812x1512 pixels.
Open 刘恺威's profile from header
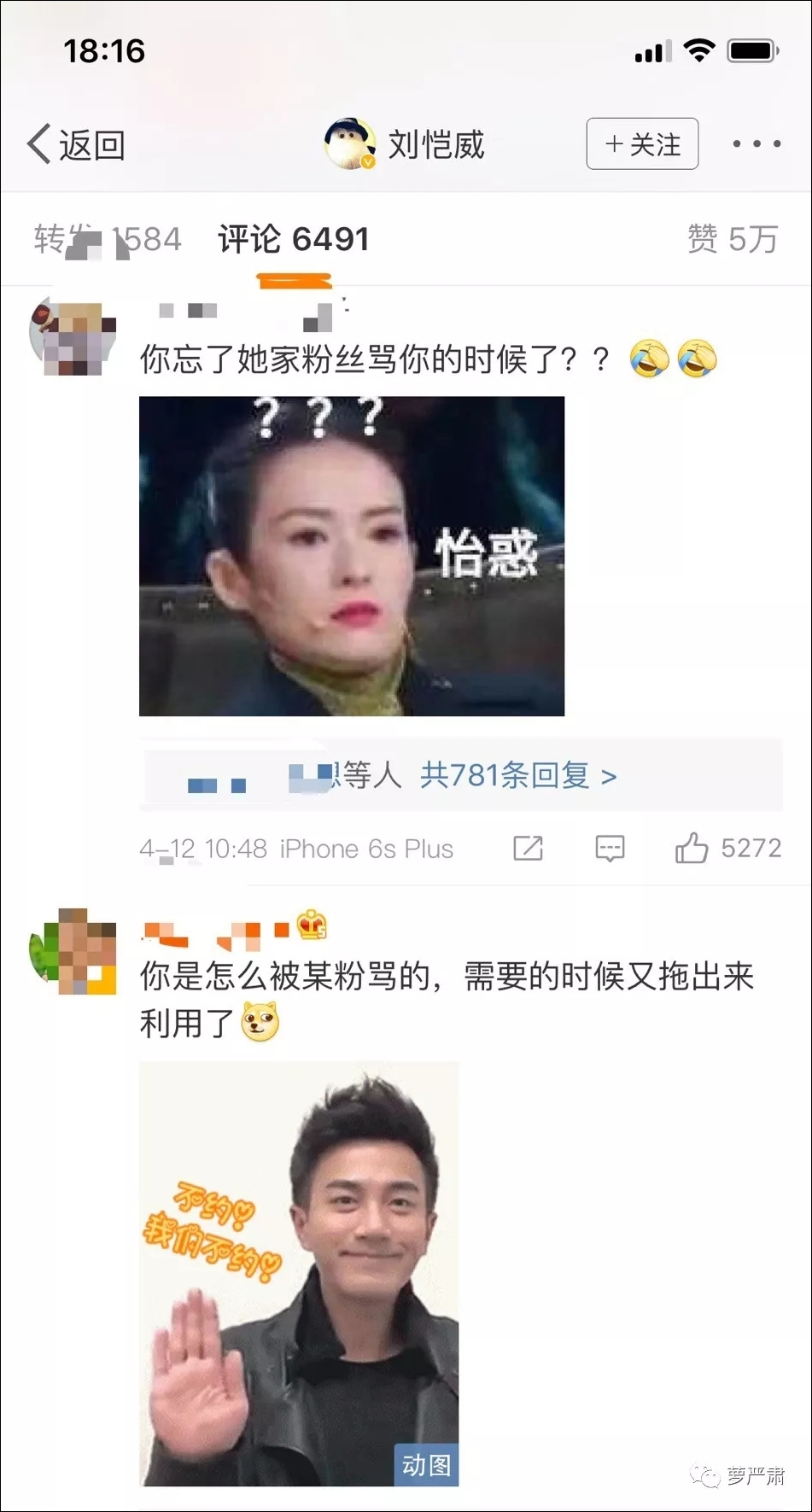(x=406, y=144)
